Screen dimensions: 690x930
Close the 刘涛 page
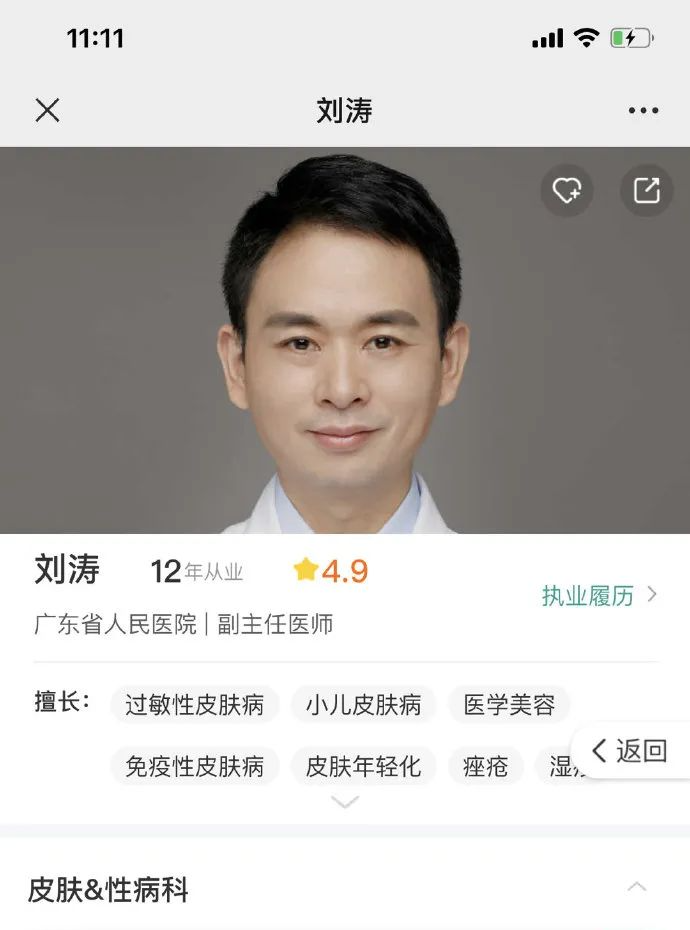point(47,110)
